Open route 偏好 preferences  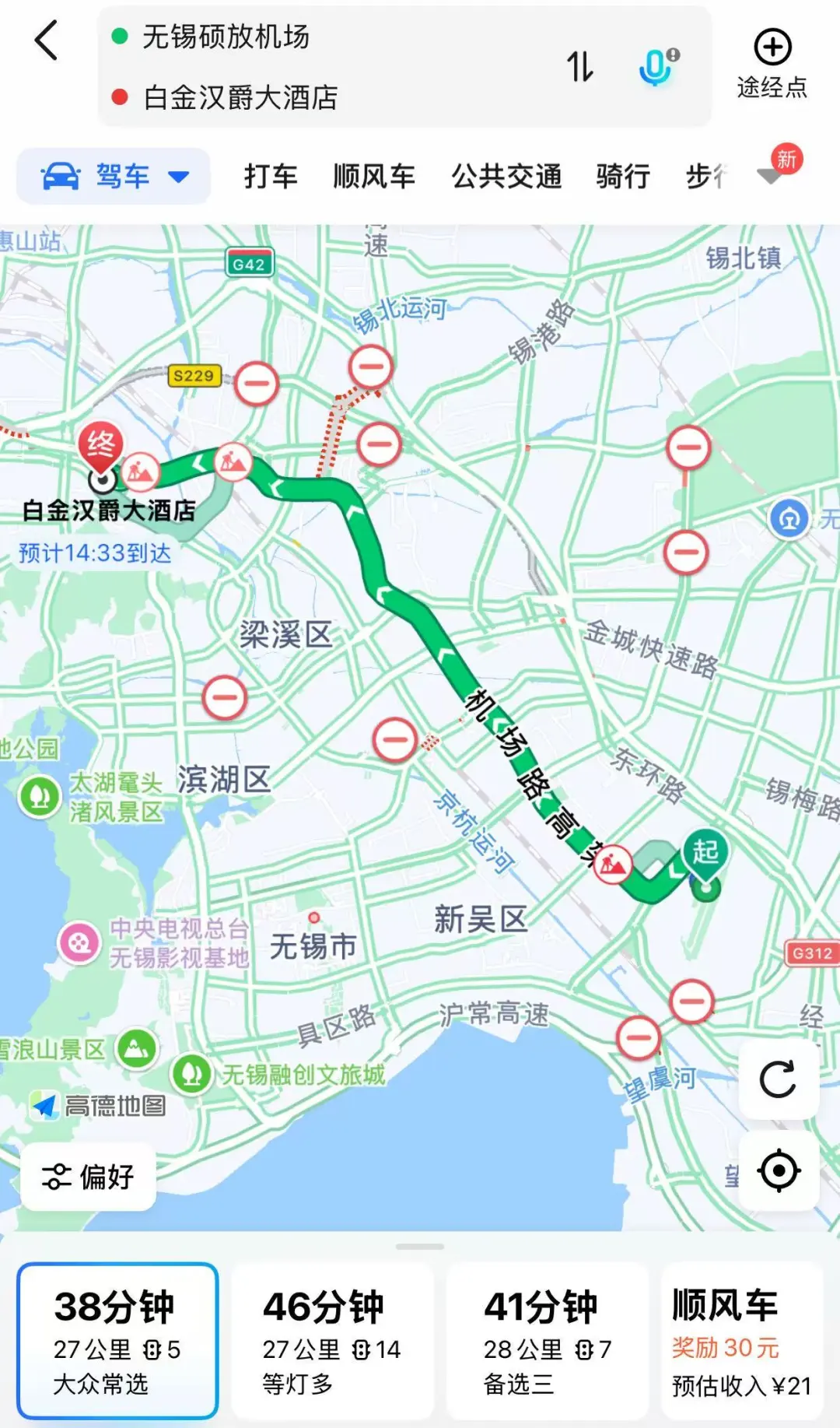click(89, 1176)
